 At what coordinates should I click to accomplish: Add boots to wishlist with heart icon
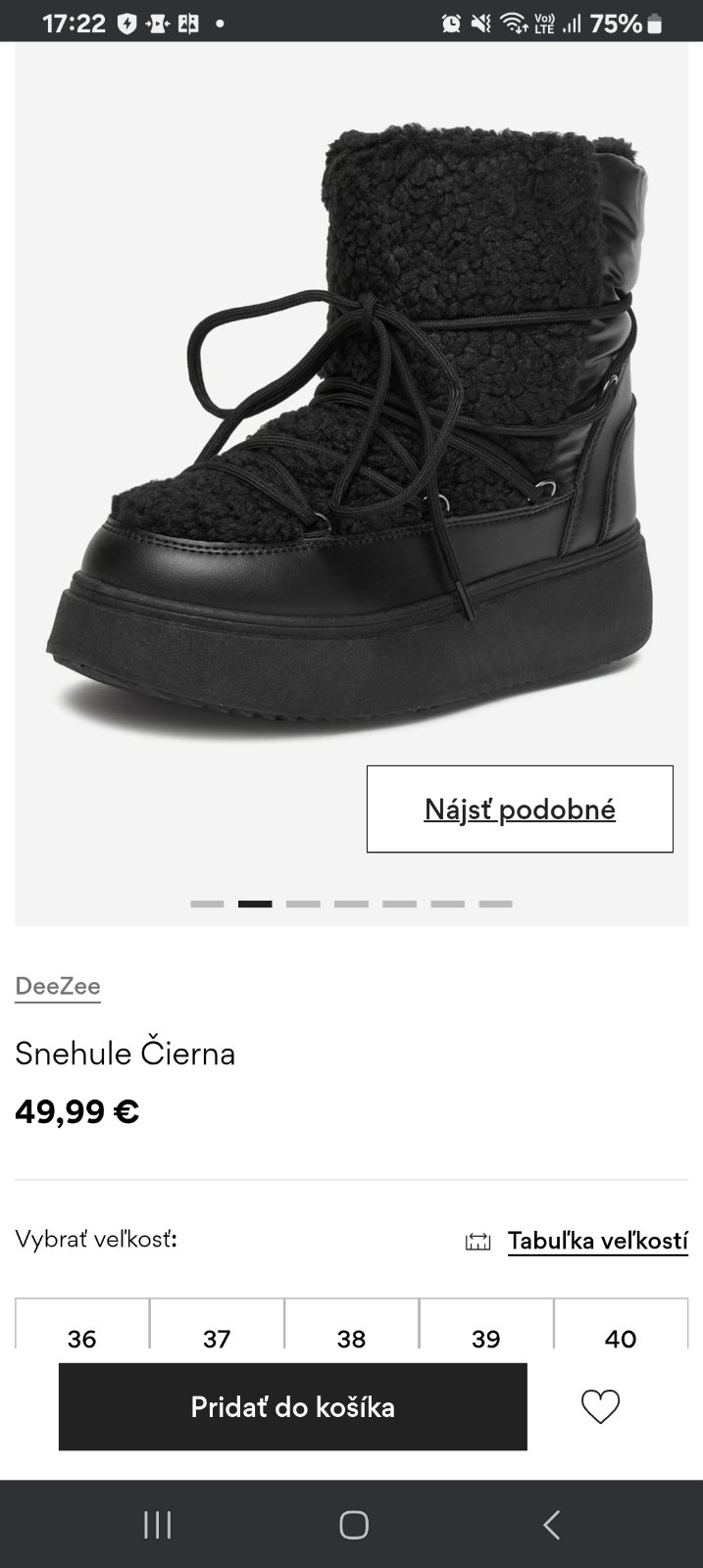600,1406
